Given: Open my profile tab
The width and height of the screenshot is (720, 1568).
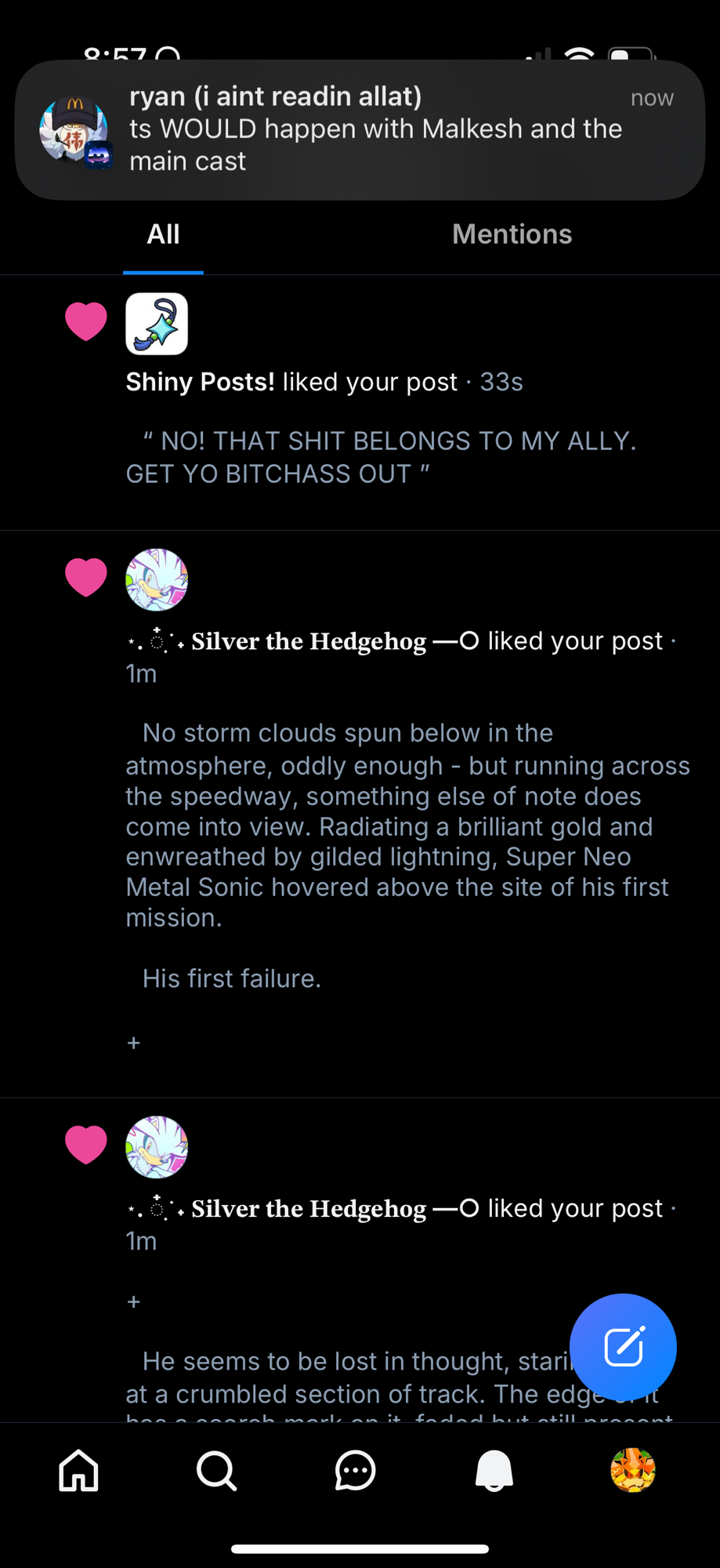Looking at the screenshot, I should [x=632, y=1470].
